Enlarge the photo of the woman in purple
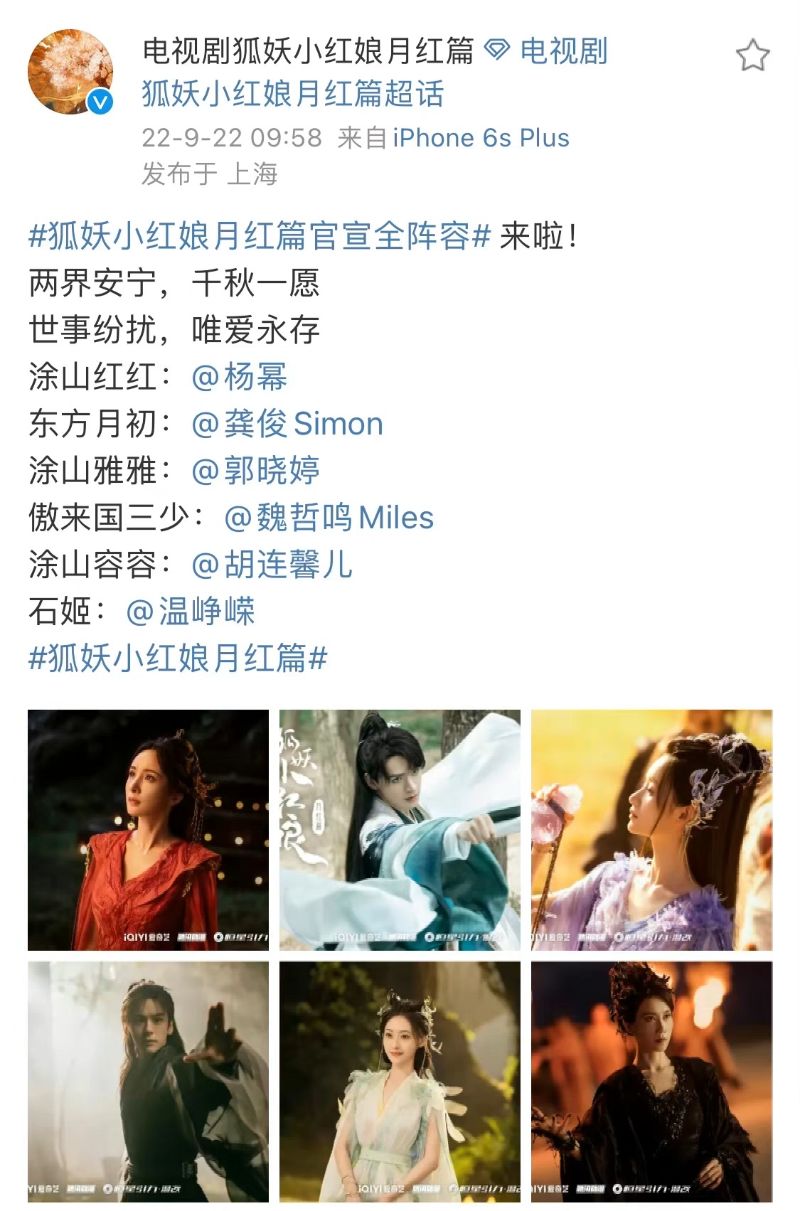Screen dimensions: 800x1211 652,830
